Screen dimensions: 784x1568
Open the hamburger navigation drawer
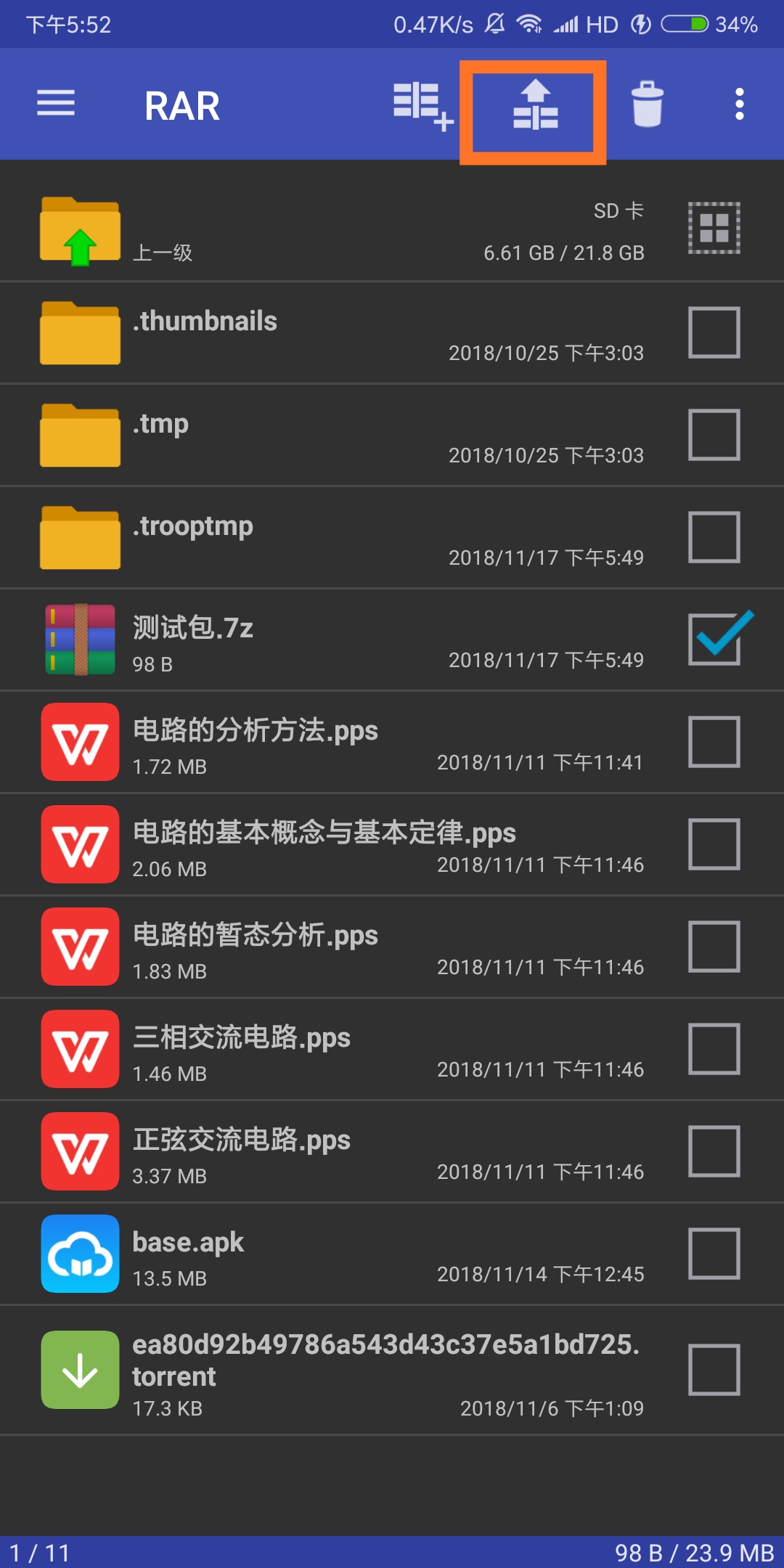(56, 104)
